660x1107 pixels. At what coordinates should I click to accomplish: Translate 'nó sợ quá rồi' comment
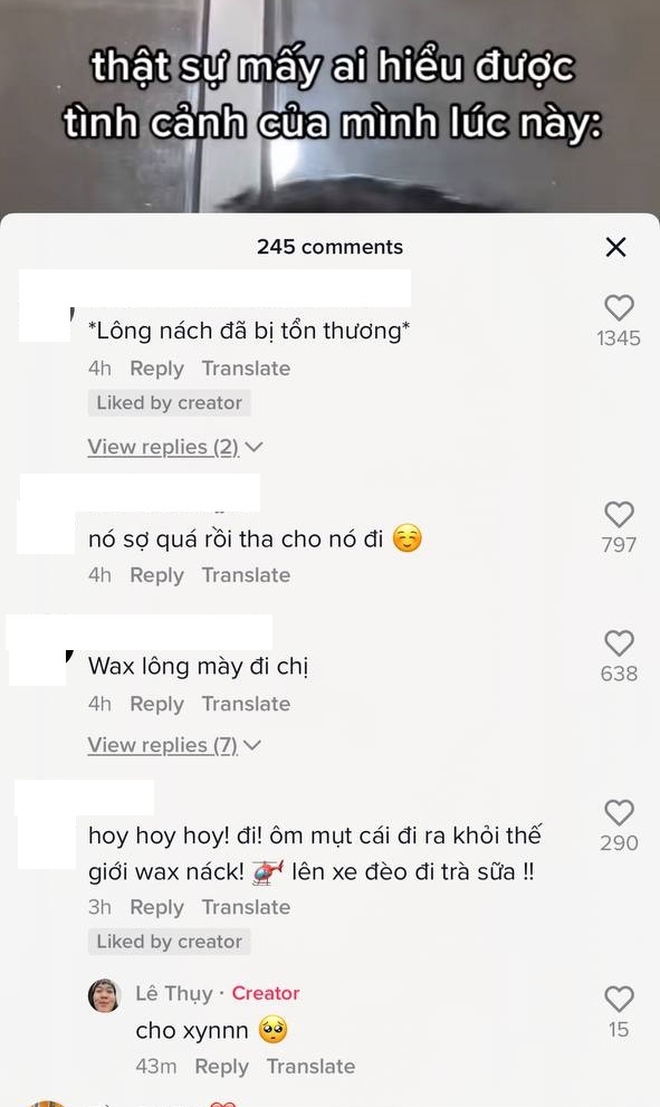click(246, 575)
